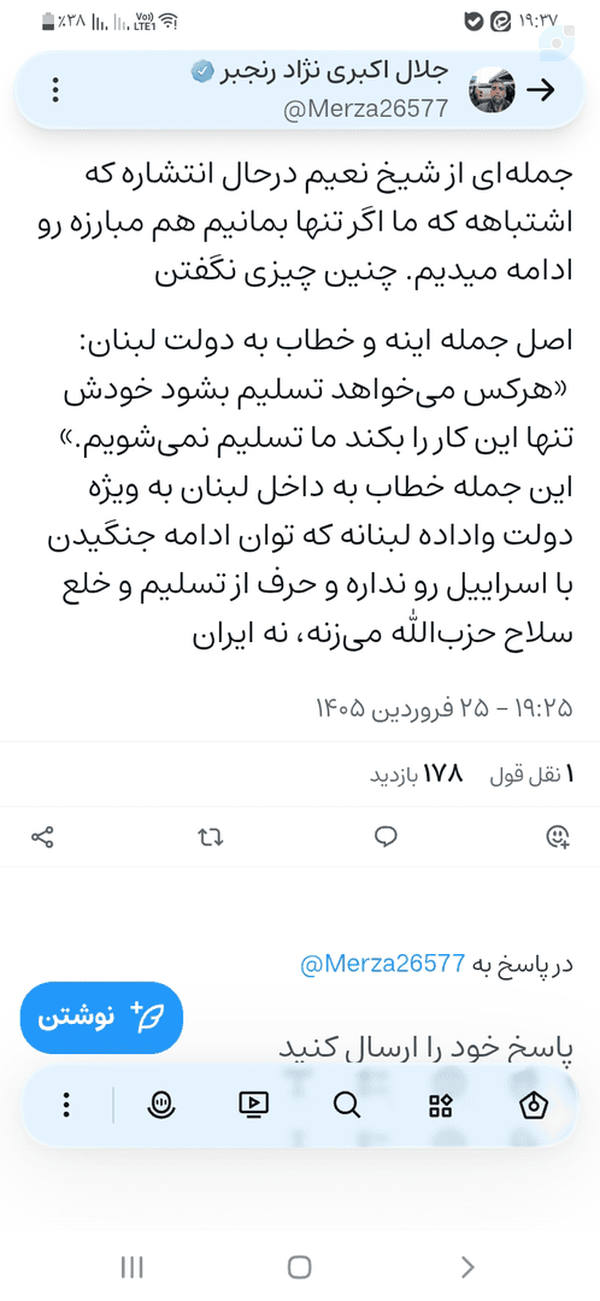The width and height of the screenshot is (600, 1301).
Task: Open the explore grid in the bottom bar
Action: [x=441, y=1105]
